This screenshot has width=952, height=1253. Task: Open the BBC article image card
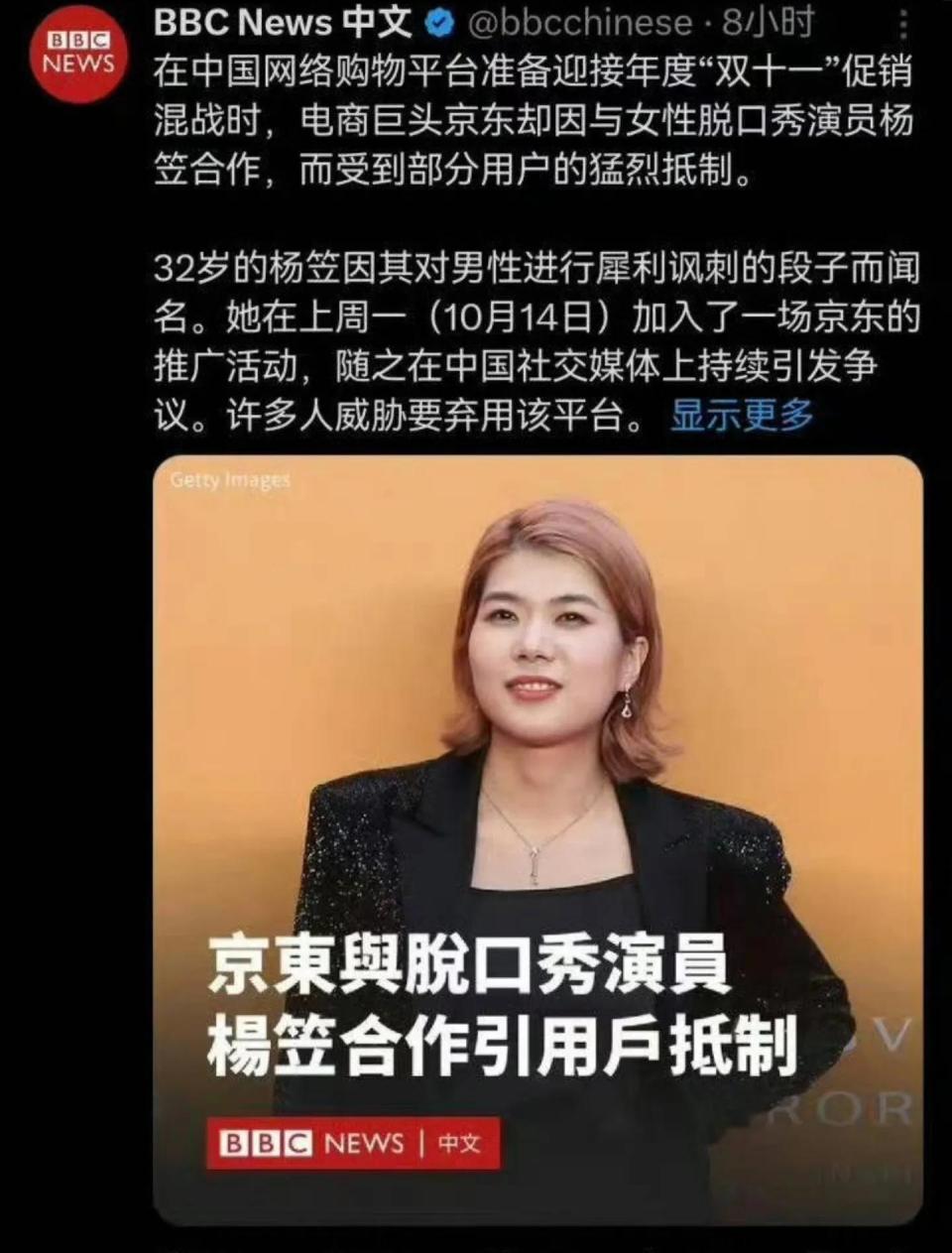pos(537,838)
